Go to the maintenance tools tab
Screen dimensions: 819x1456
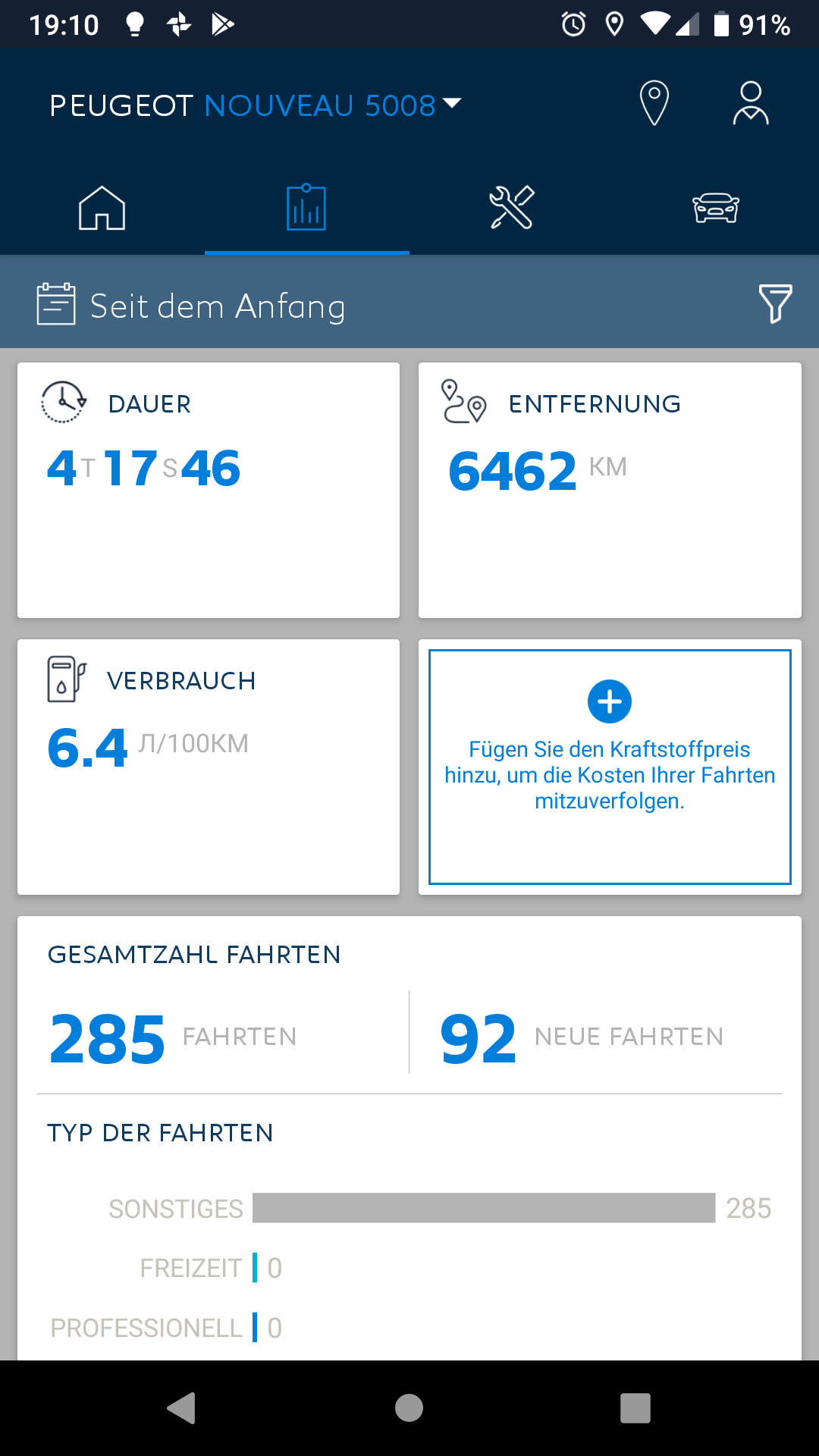[x=512, y=208]
